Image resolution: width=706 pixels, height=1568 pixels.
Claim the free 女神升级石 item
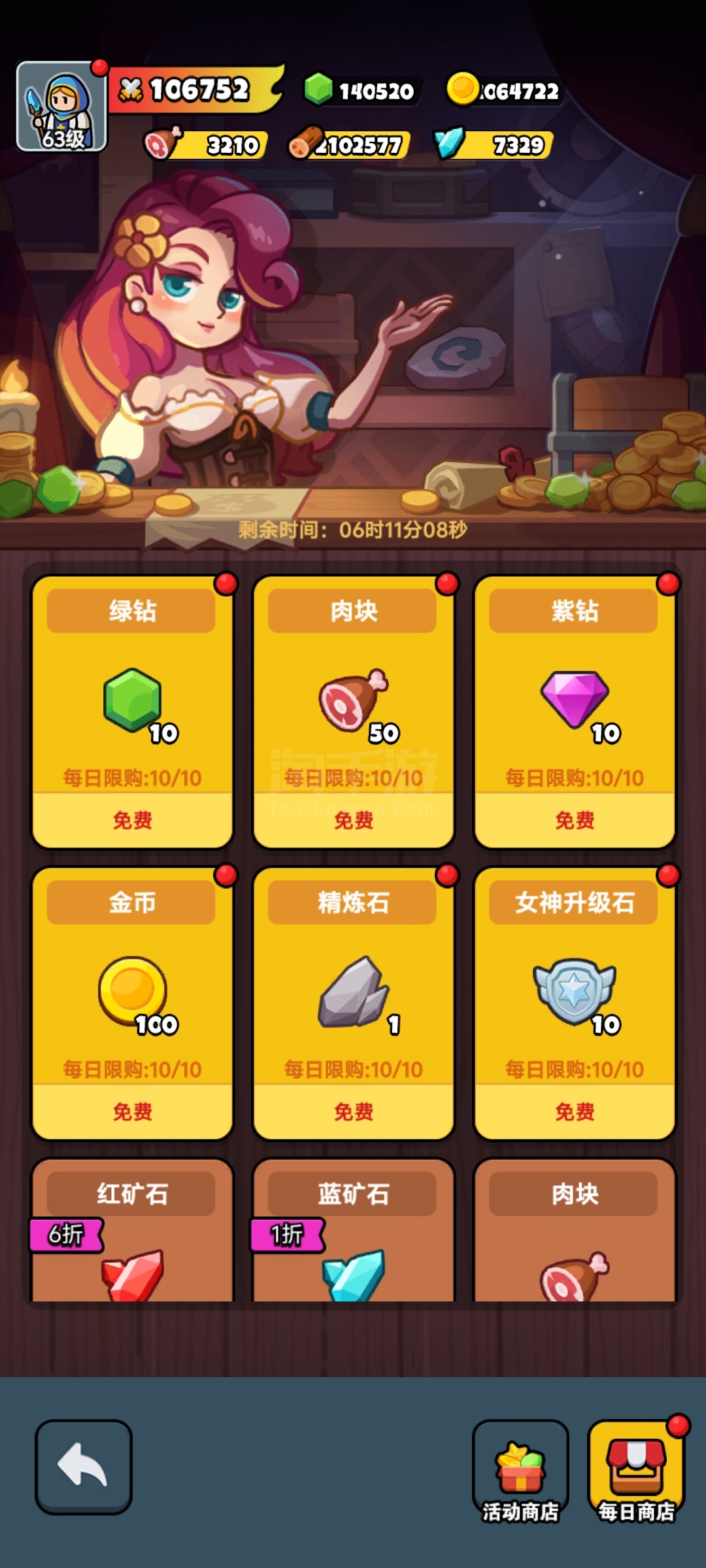pyautogui.click(x=574, y=1111)
